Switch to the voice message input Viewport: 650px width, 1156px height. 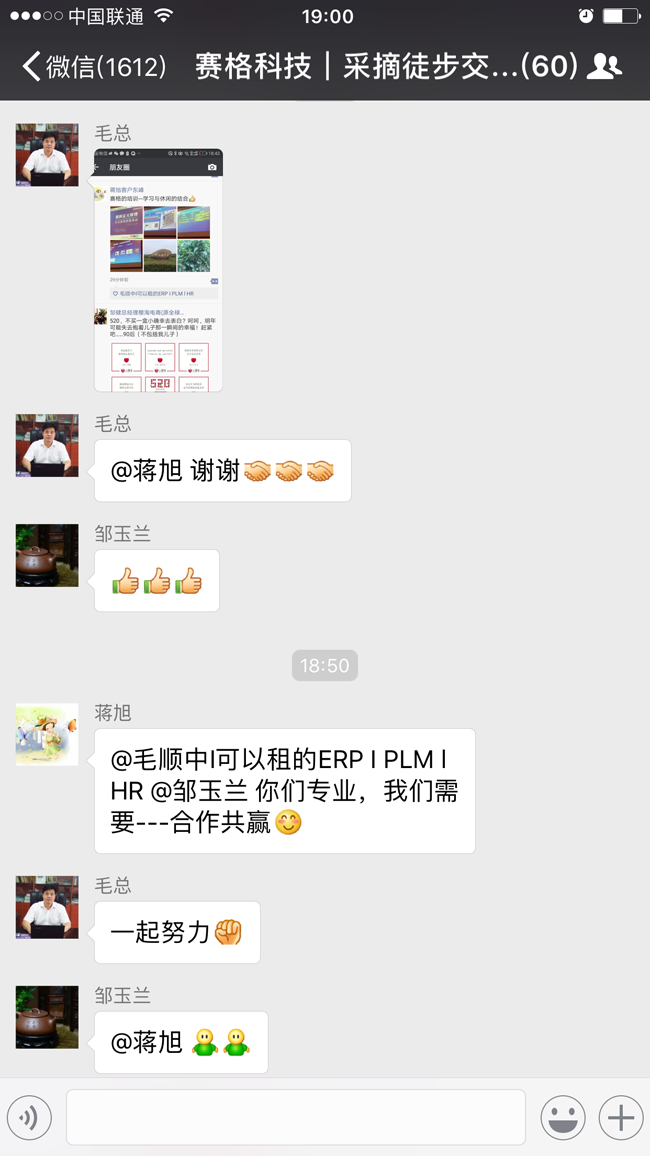29,1117
